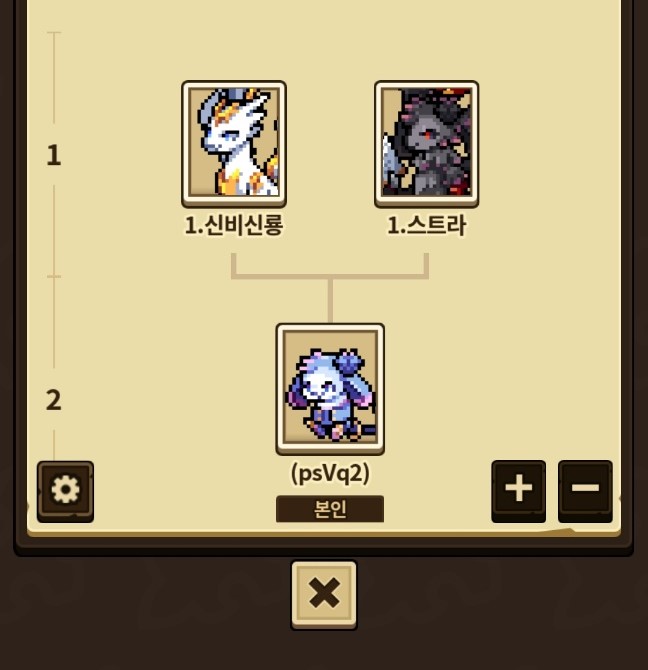
Task: Close the family tree window
Action: tap(324, 594)
